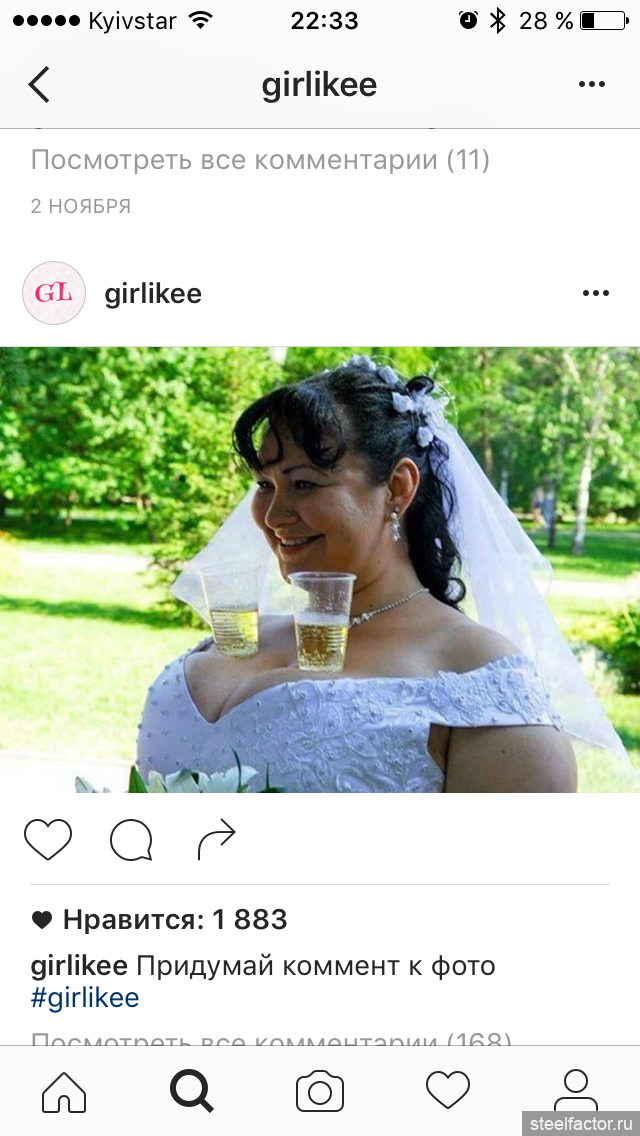The width and height of the screenshot is (640, 1136).
Task: Open the bride photo post
Action: point(320,569)
